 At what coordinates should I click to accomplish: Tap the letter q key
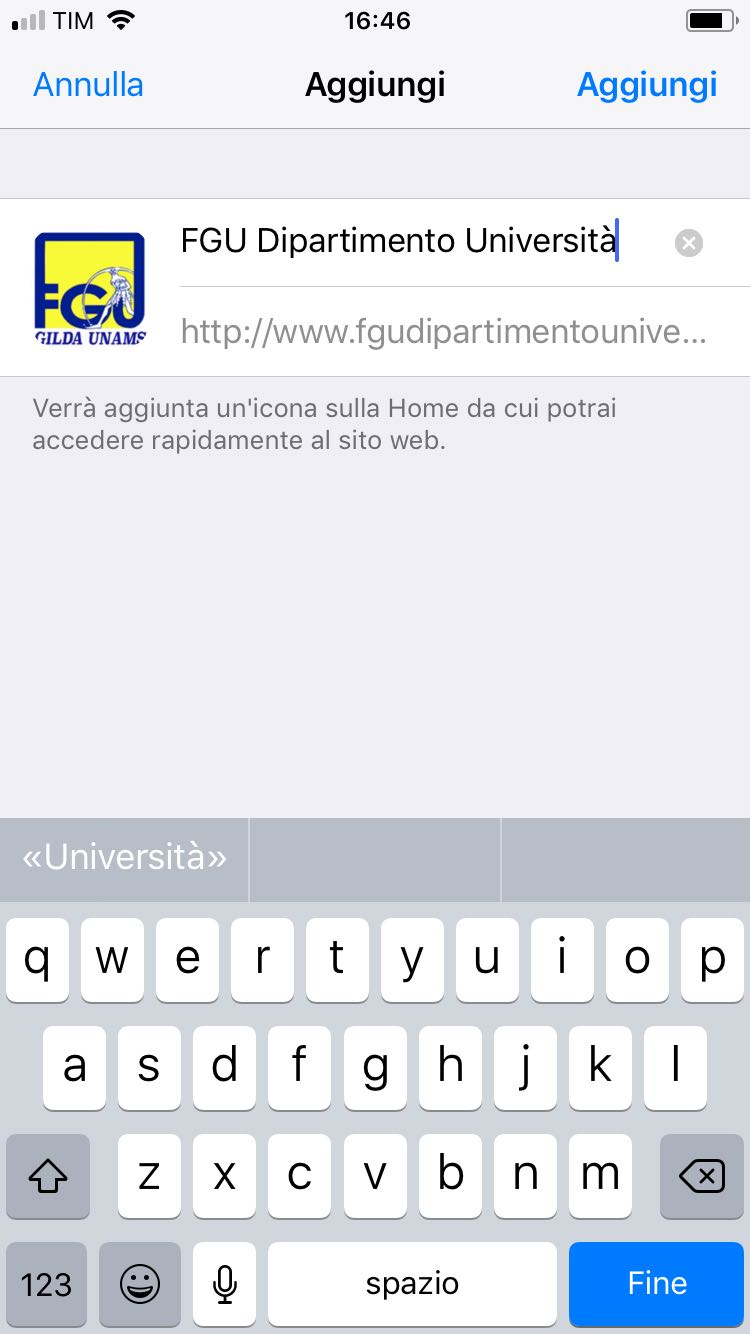tap(37, 960)
